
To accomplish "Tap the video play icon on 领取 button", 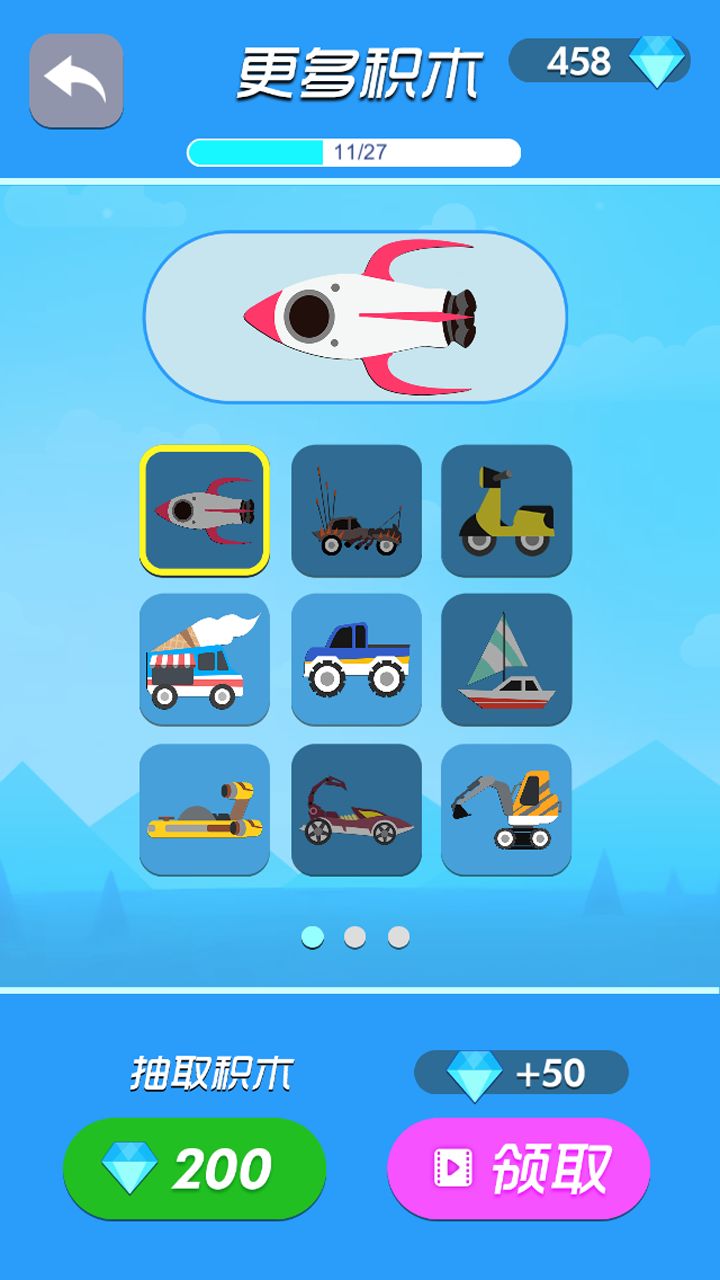I will 451,1166.
